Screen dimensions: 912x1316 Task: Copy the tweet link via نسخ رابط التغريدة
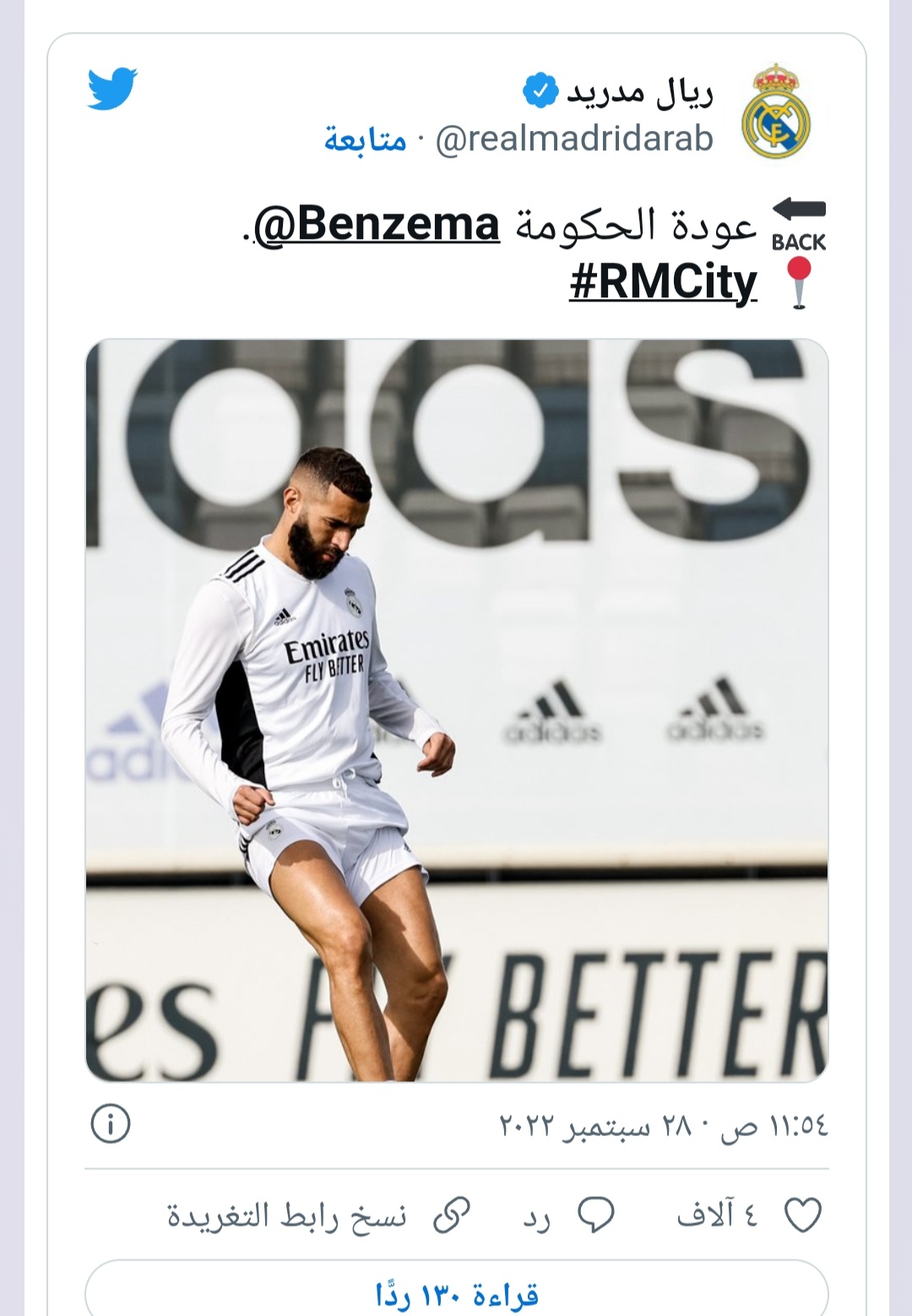(x=318, y=1216)
